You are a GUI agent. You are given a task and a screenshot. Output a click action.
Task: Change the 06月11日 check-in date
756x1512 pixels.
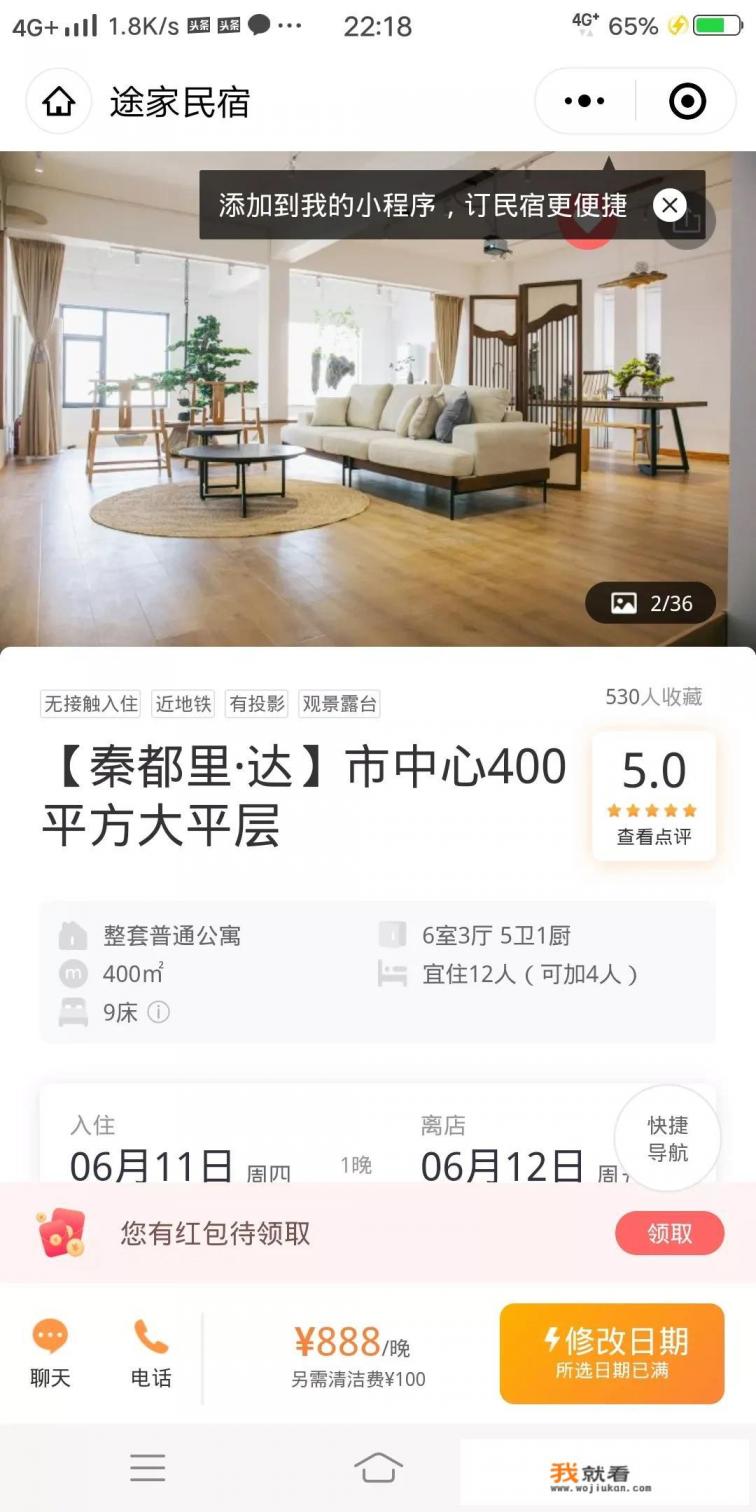151,1165
